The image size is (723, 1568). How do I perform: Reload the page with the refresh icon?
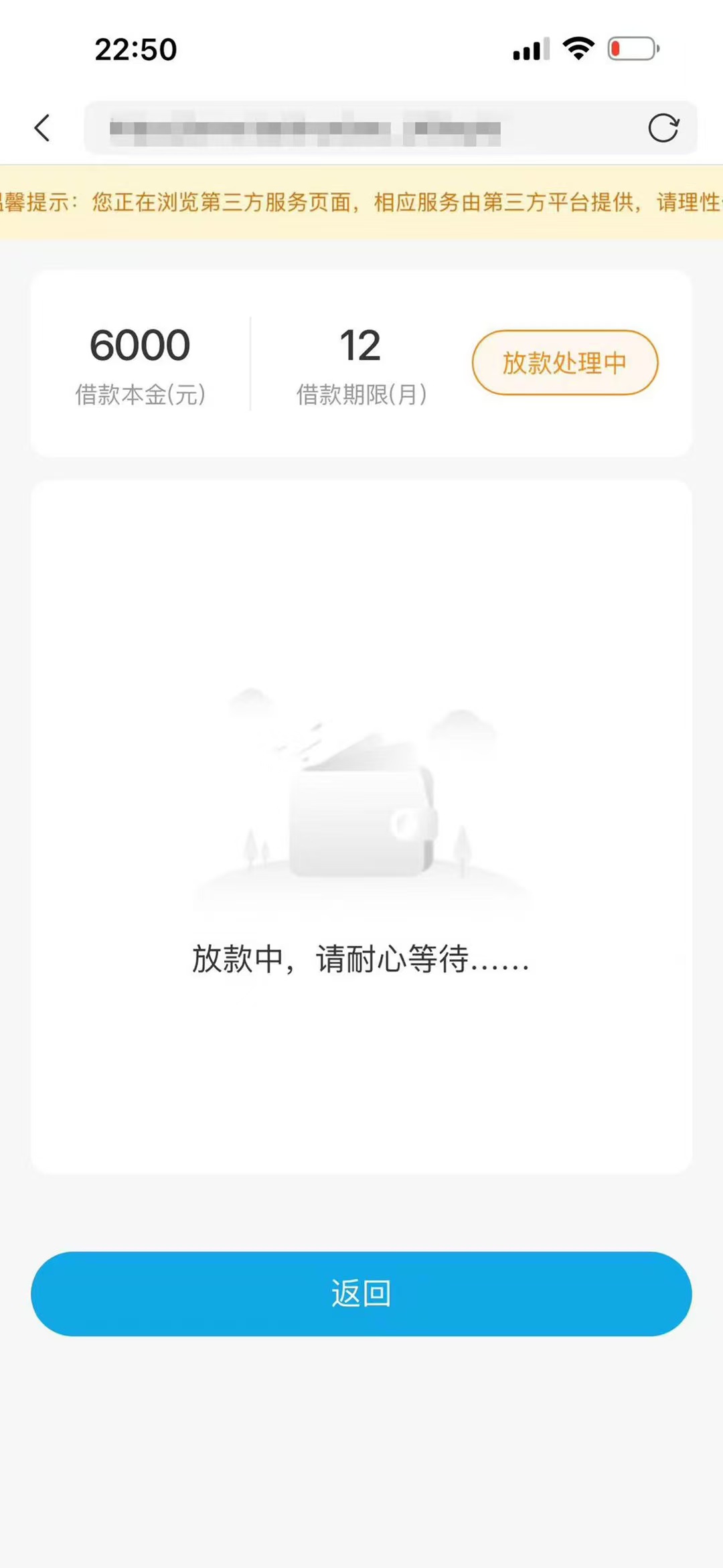[x=663, y=128]
